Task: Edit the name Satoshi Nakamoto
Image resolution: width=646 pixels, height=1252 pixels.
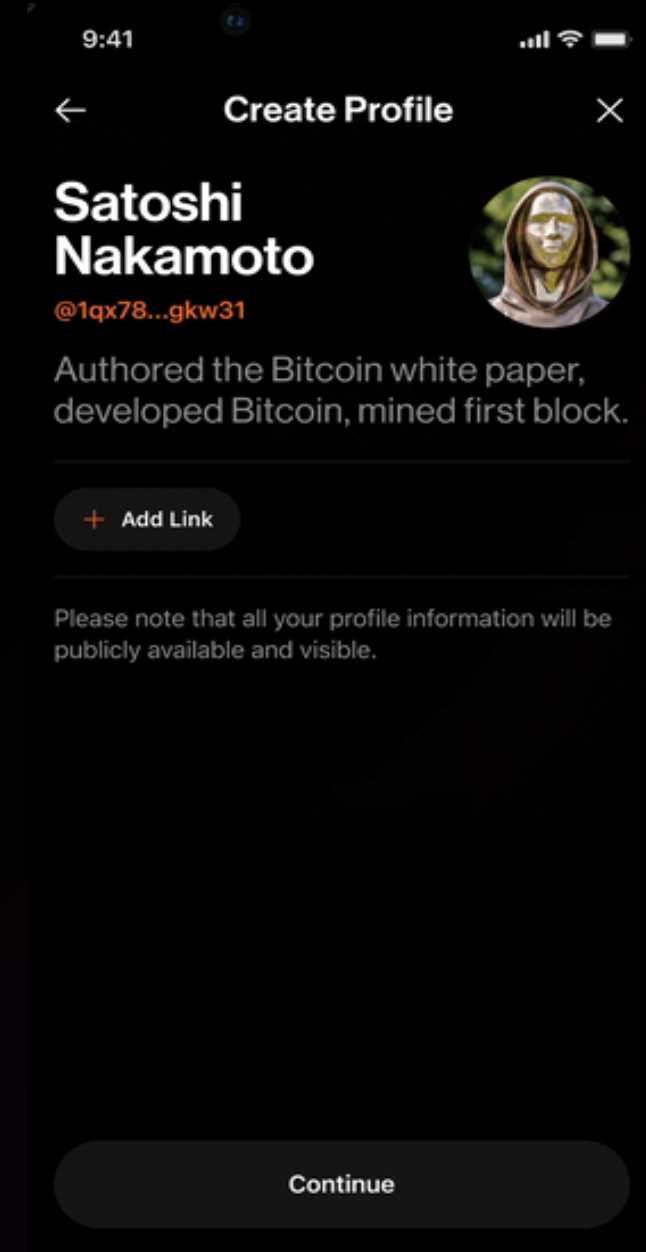Action: (x=184, y=230)
